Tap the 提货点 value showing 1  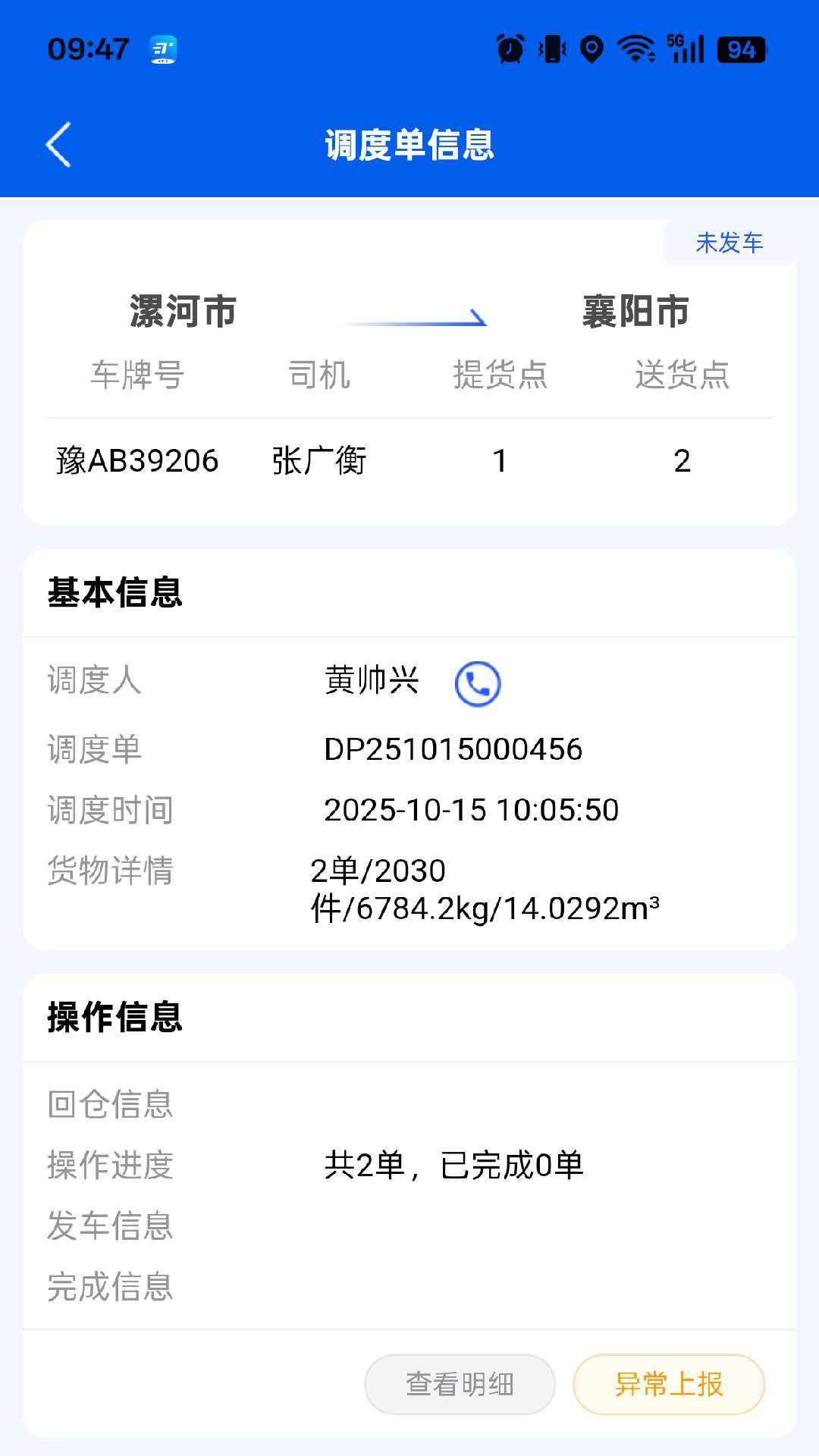(x=500, y=460)
